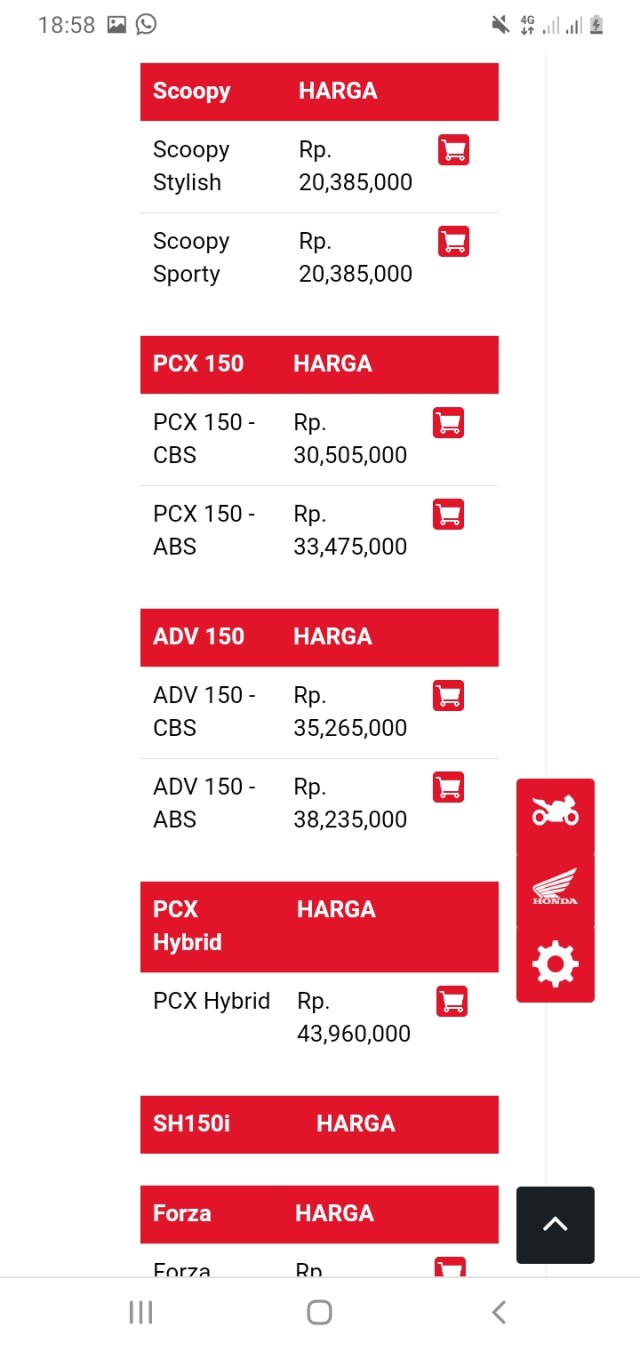This screenshot has width=640, height=1351.
Task: Add PCX 150 - CBS to cart
Action: (448, 423)
